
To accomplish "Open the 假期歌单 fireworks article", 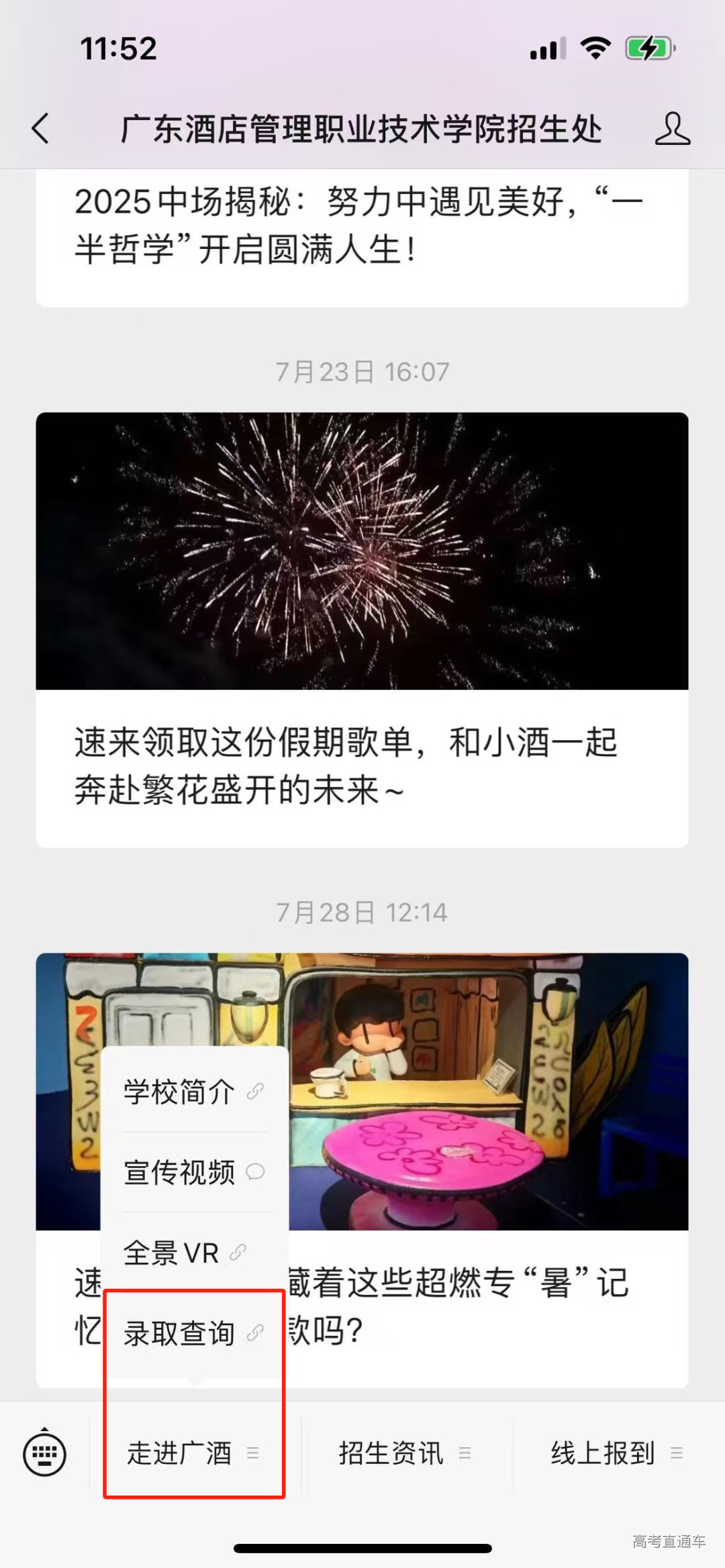I will pyautogui.click(x=362, y=629).
